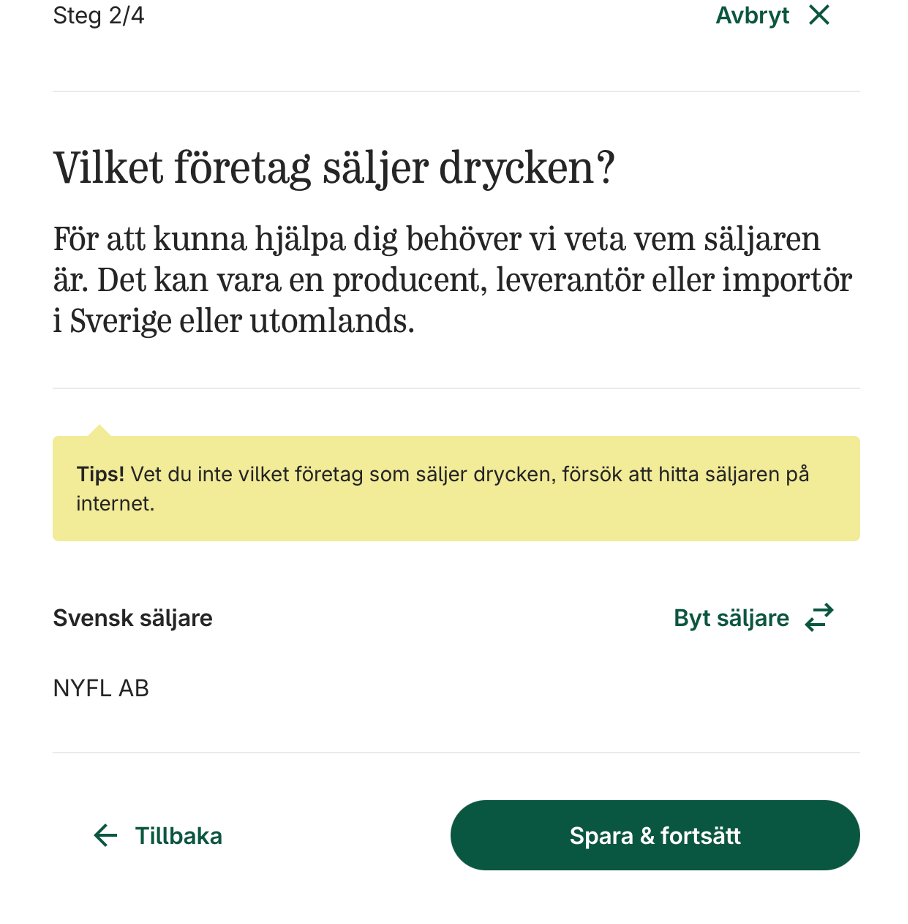Cancel the form with Avbryt
Image resolution: width=908 pixels, height=924 pixels.
(x=772, y=16)
